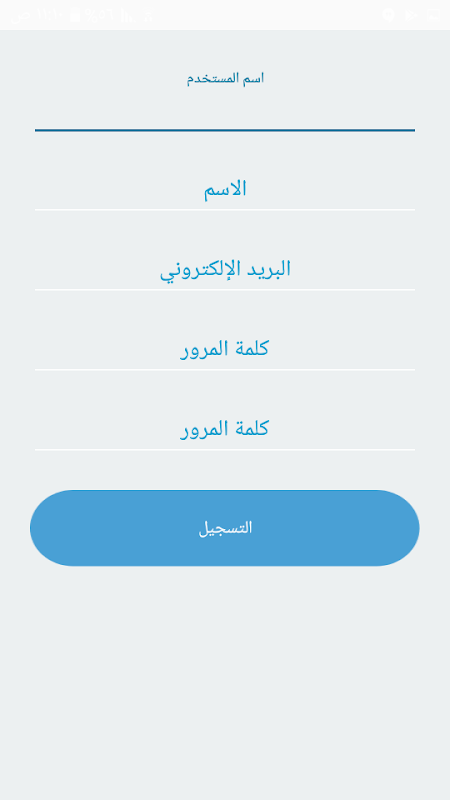Focus the الاسم name field

click(224, 189)
